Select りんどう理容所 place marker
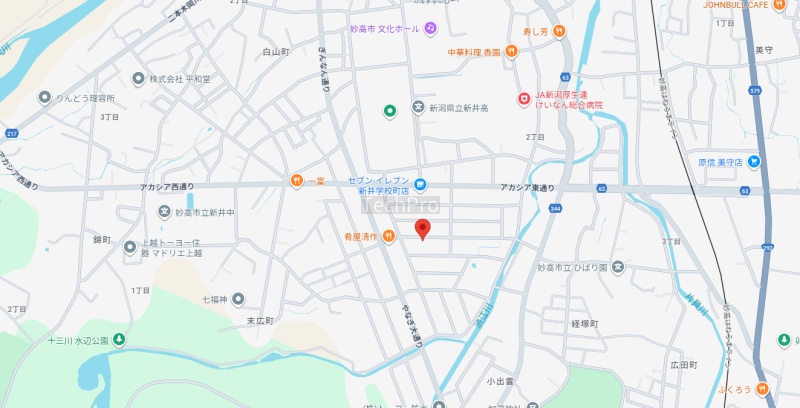800x408 pixels. click(45, 98)
